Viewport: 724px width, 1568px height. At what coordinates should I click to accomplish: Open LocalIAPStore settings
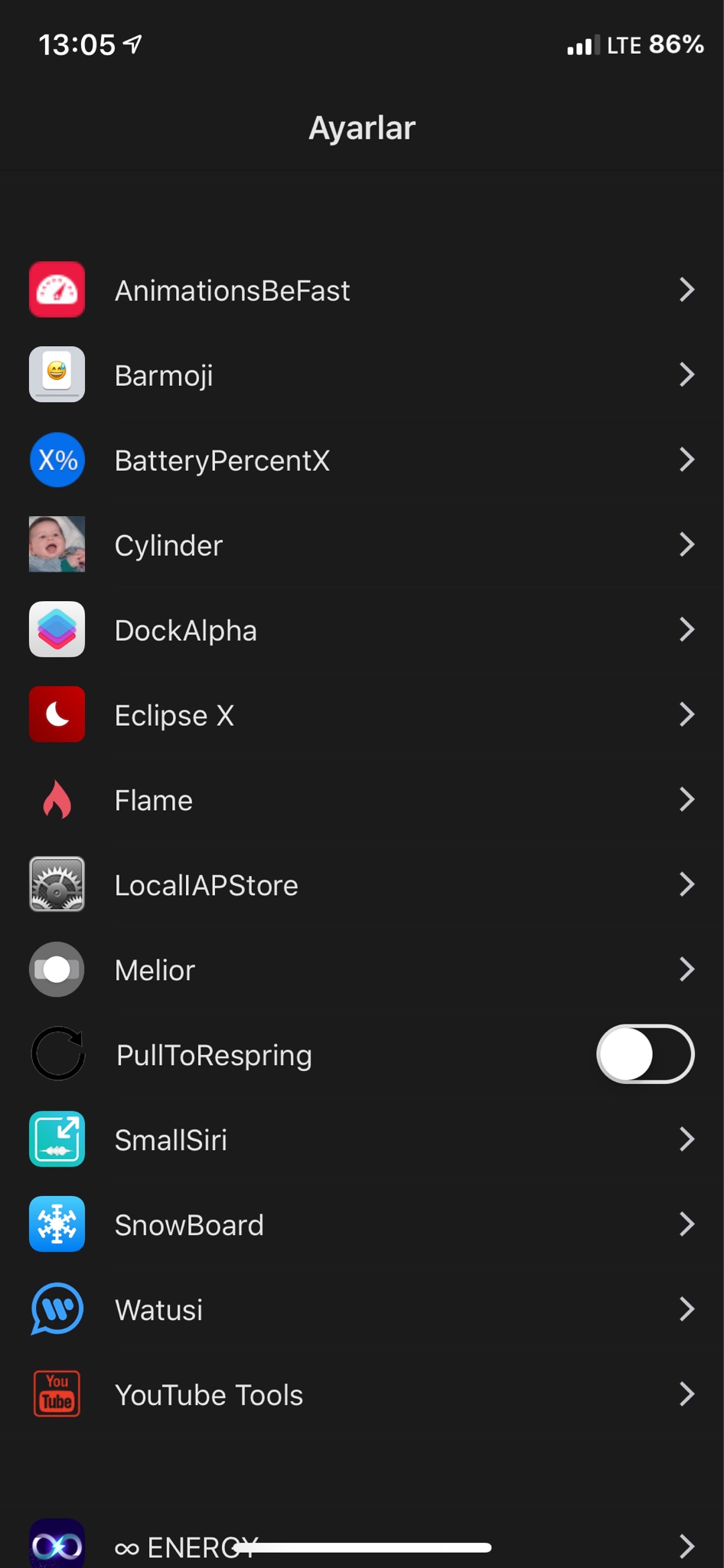[x=361, y=885]
